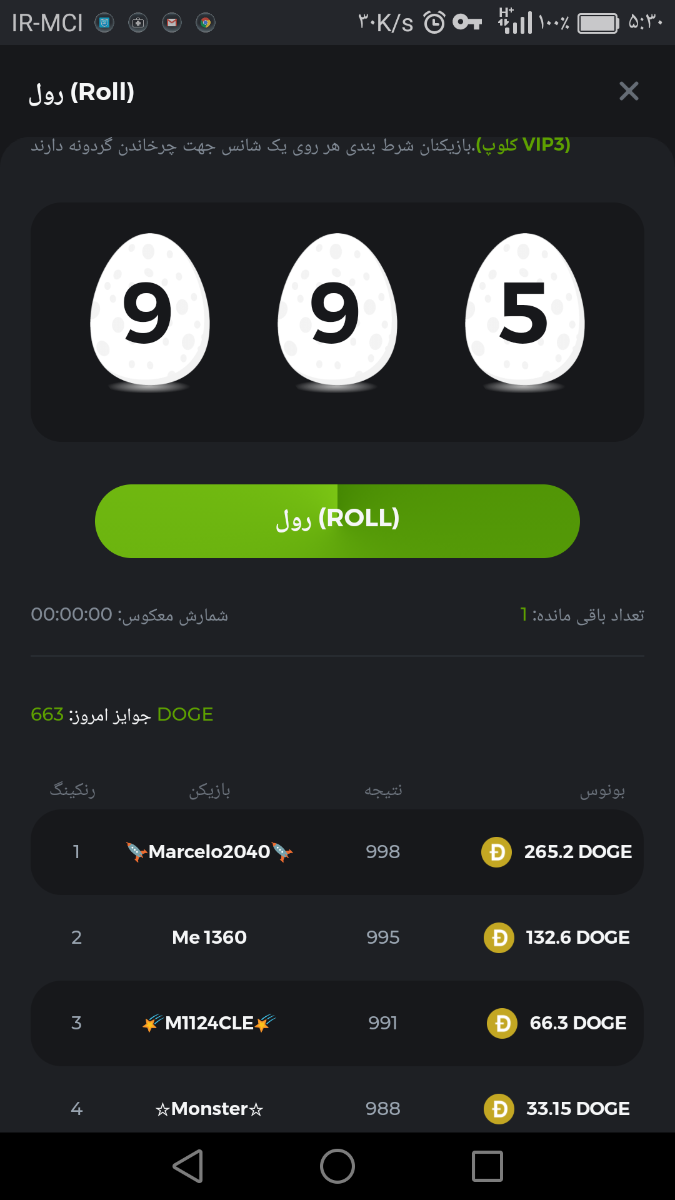Tap the green ROLL button

tap(337, 520)
